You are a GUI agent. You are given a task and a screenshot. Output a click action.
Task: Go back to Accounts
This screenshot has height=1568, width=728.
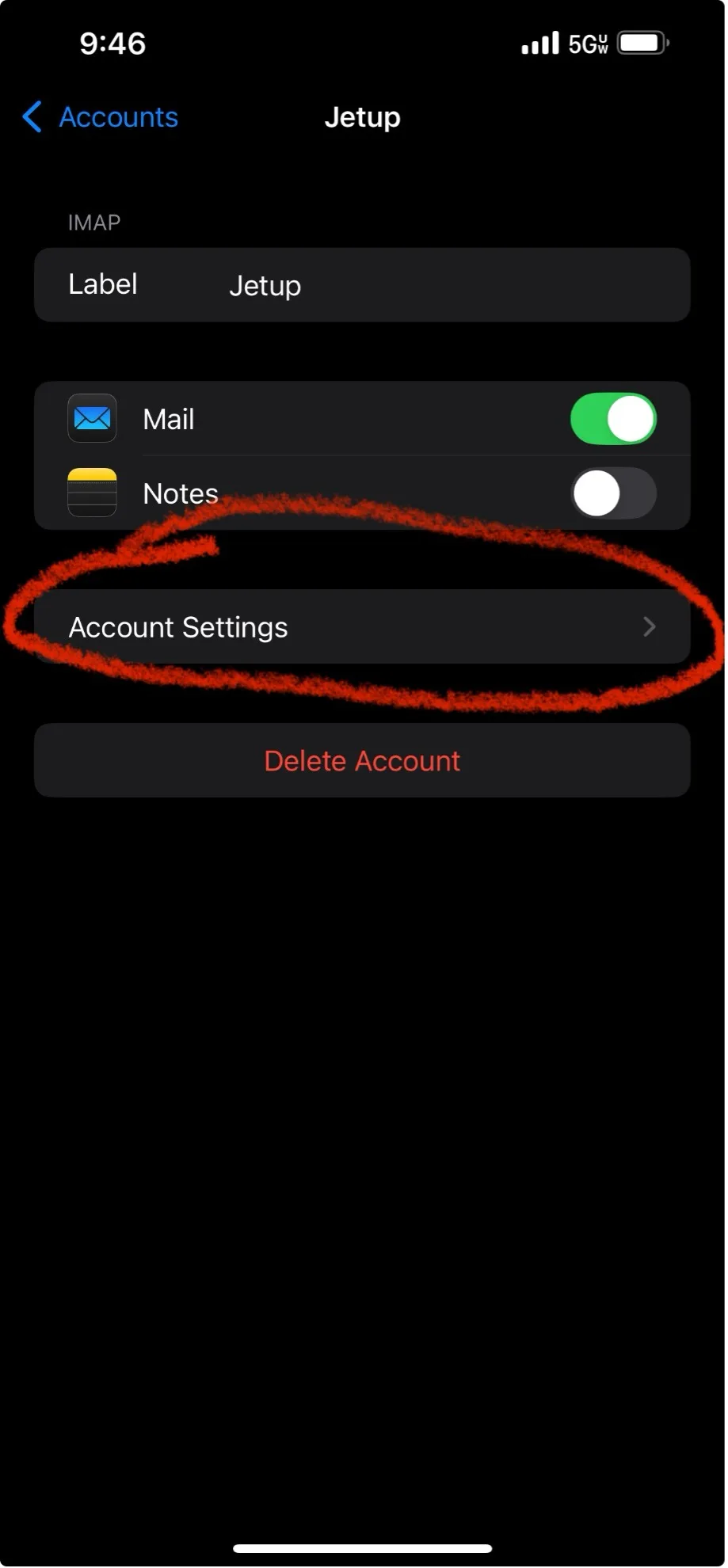tap(101, 117)
